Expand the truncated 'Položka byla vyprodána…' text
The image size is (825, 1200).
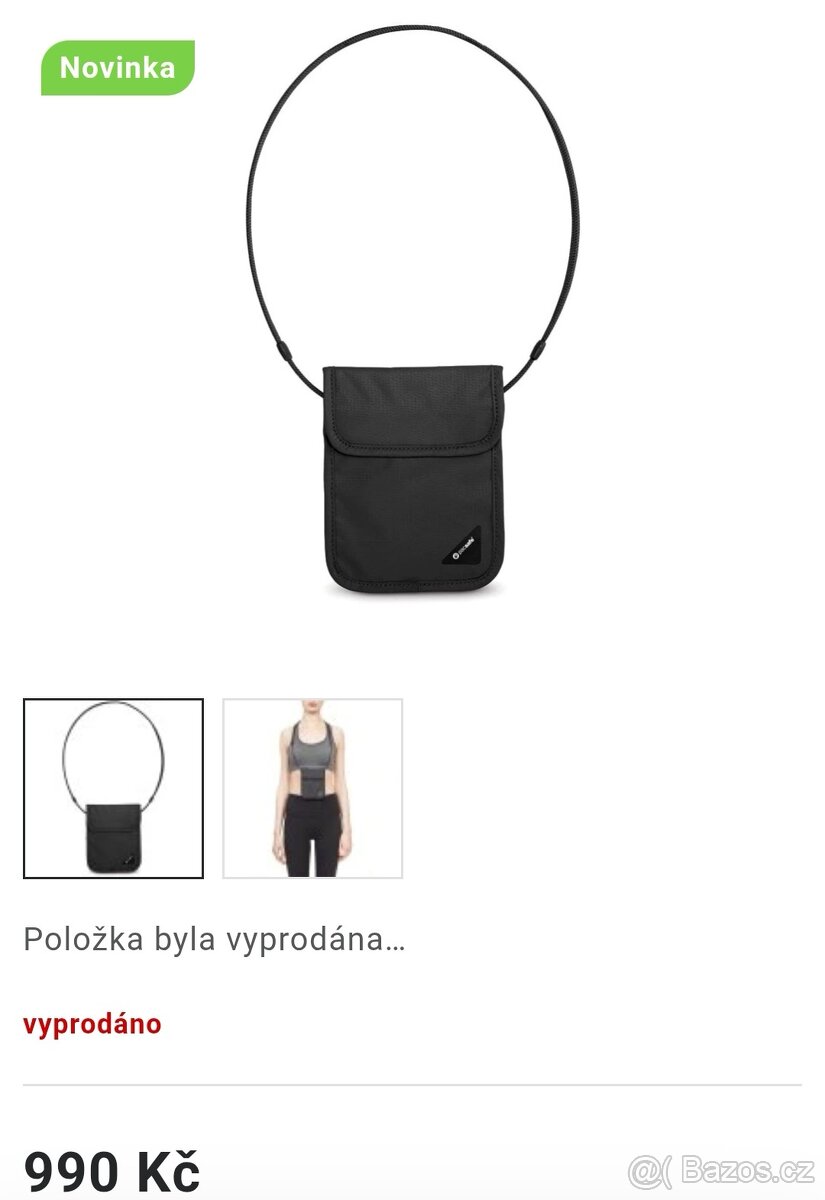coord(213,939)
